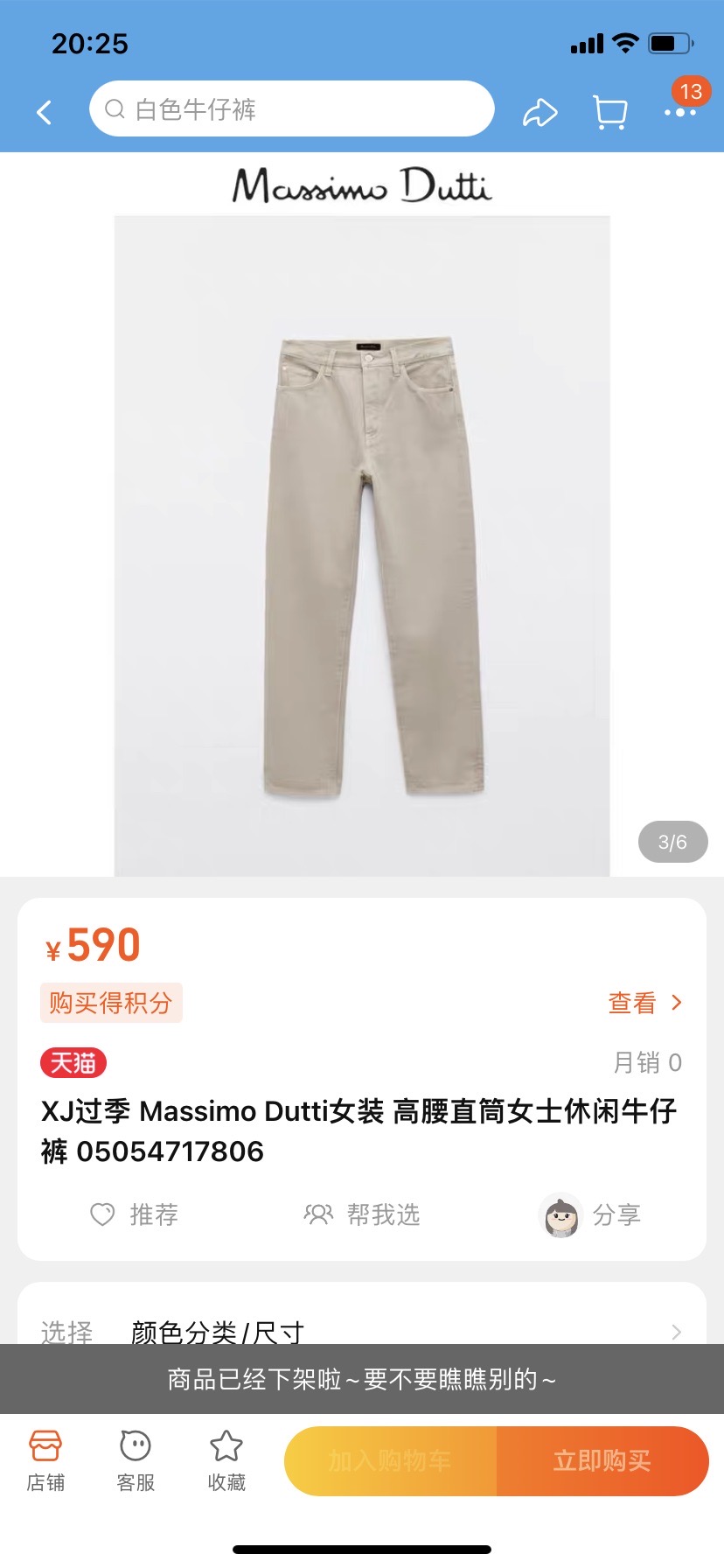The width and height of the screenshot is (724, 1568).
Task: Open the search box for 白色牛仔裤
Action: (x=291, y=109)
